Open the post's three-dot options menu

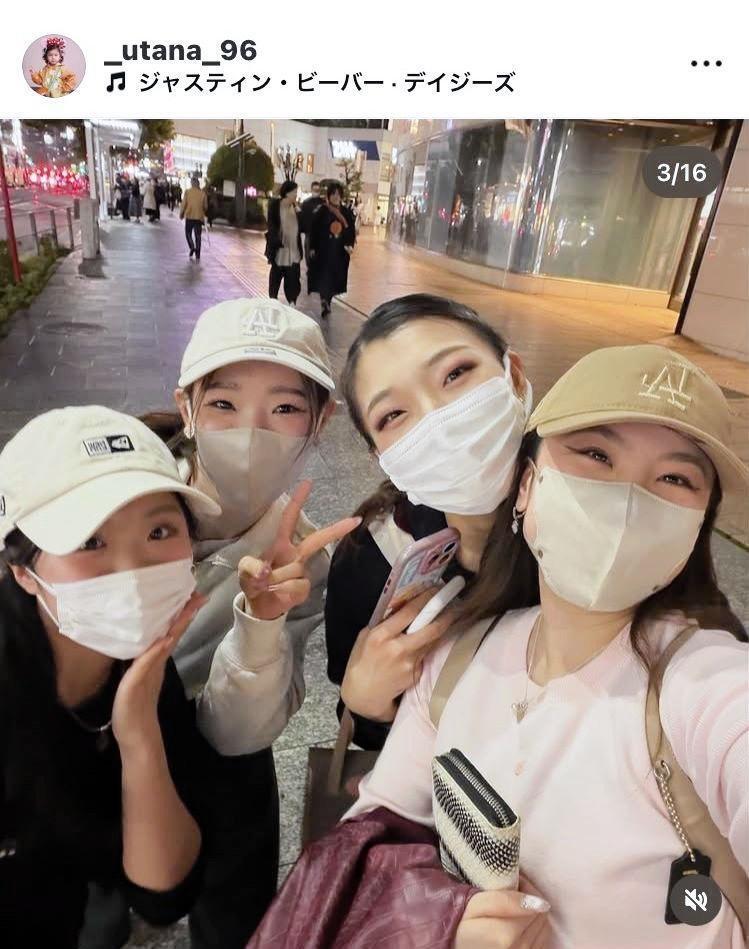[x=706, y=63]
